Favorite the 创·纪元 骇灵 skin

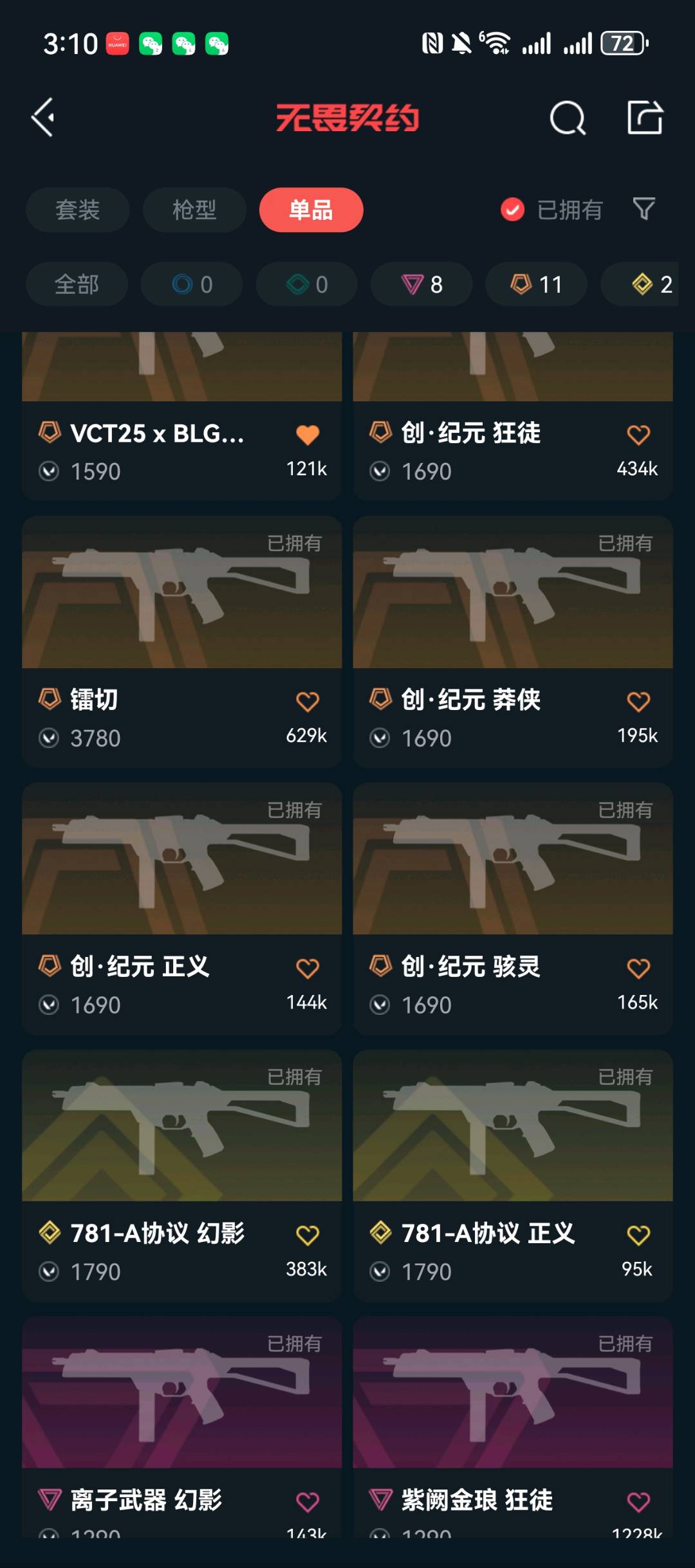pyautogui.click(x=638, y=969)
